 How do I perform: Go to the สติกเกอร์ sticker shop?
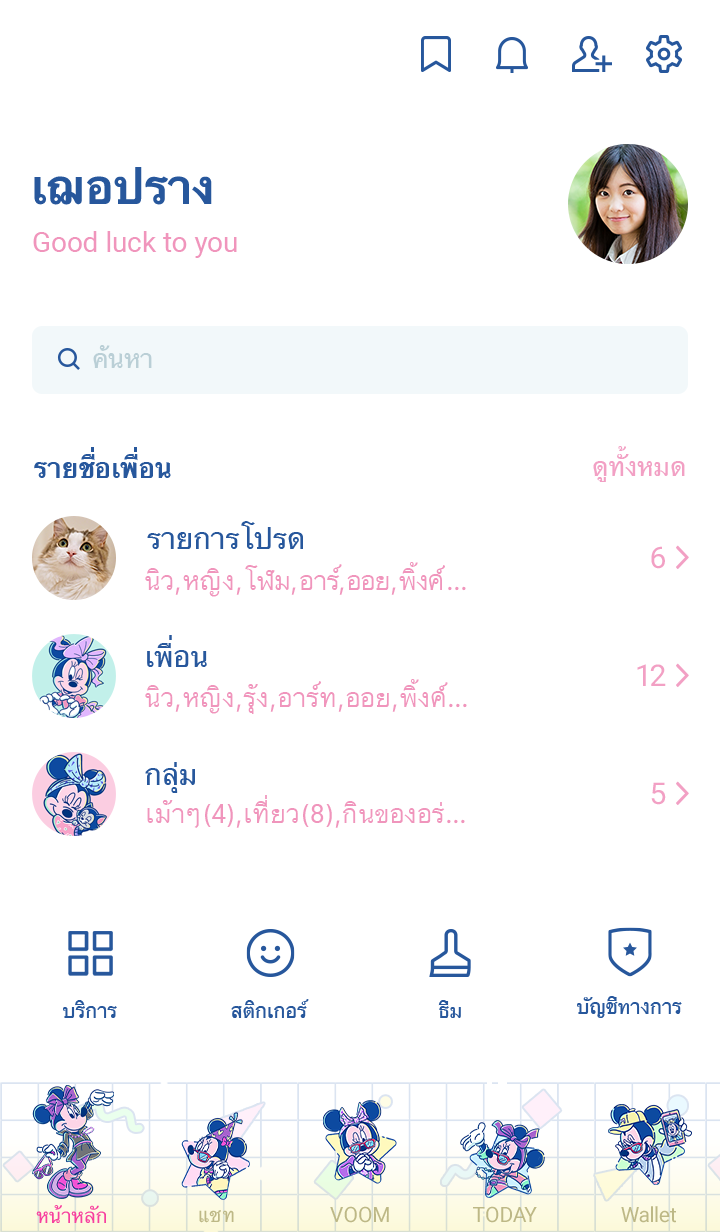pos(270,973)
